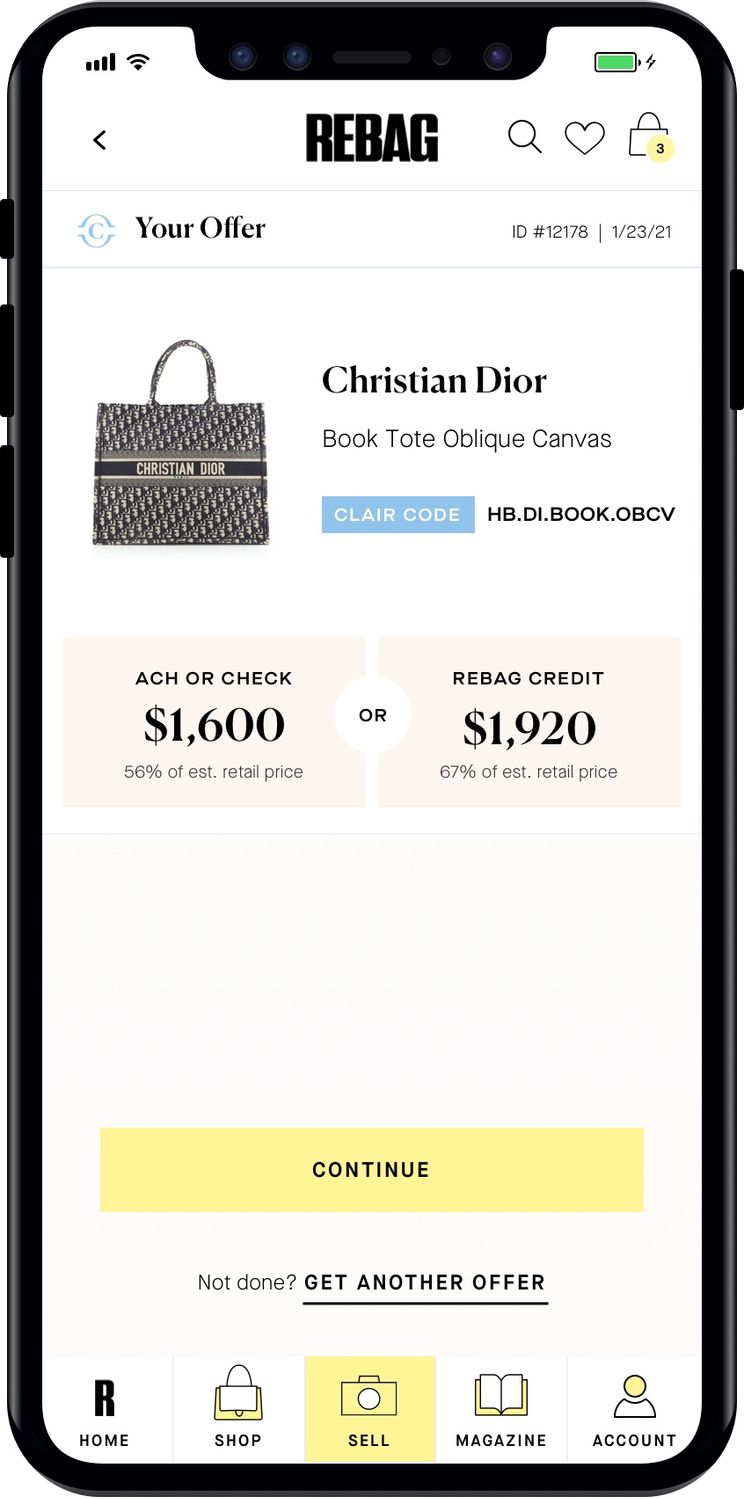Go to the Account tab
Viewport: 744px width, 1499px height.
634,1410
